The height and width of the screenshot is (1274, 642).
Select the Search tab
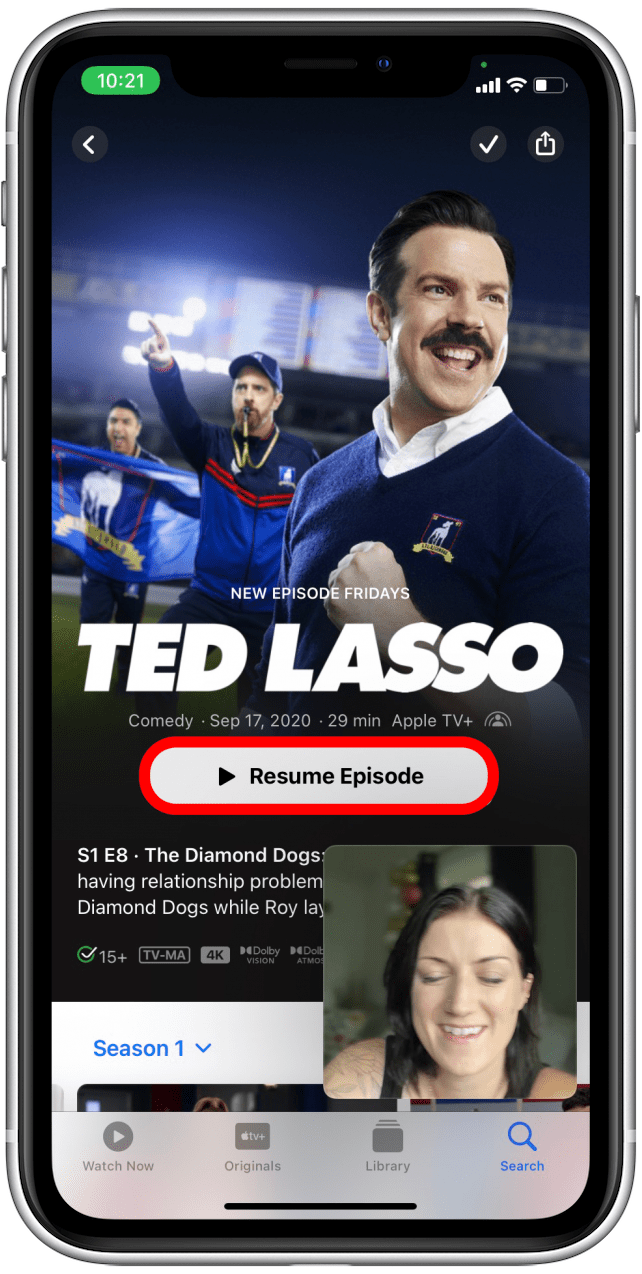522,1146
